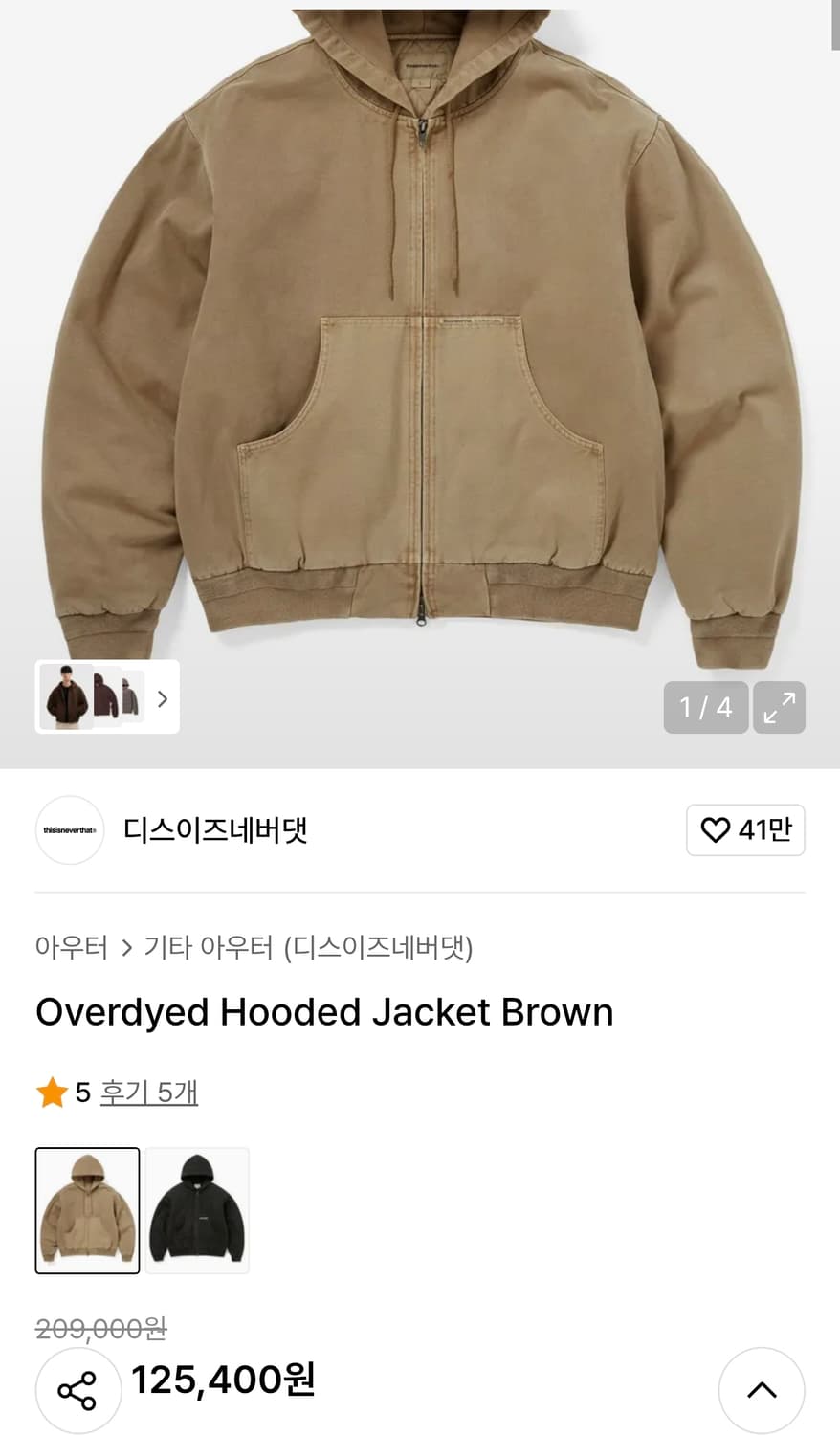Click the orange star rating icon
The height and width of the screenshot is (1435, 840).
point(52,1092)
